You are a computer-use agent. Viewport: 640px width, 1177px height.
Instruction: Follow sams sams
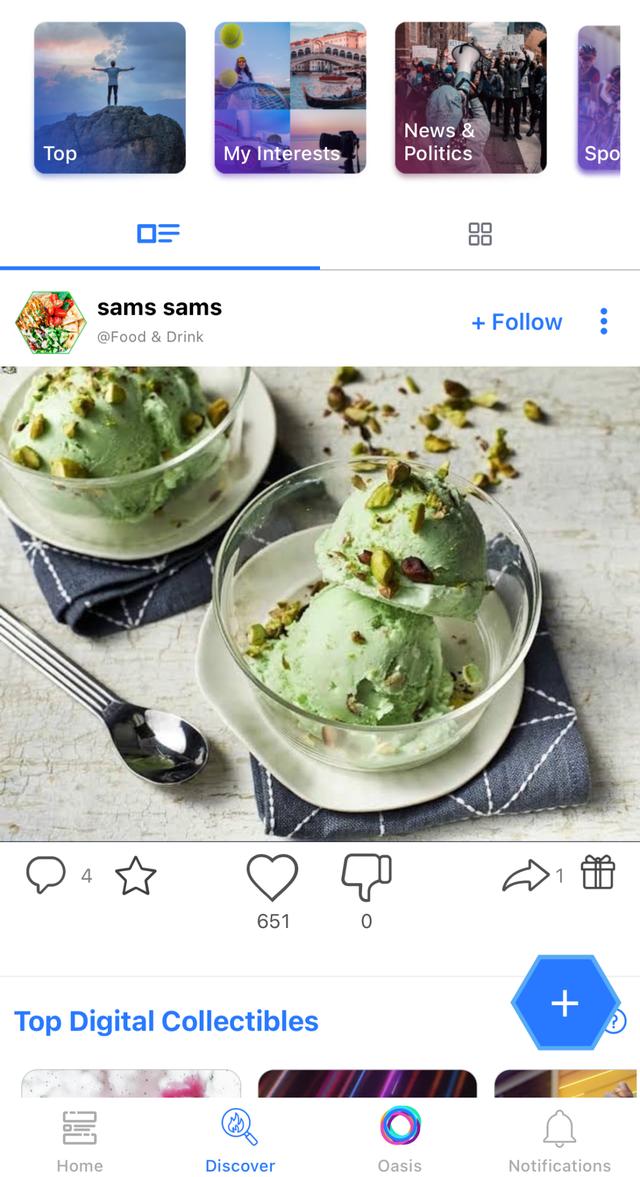tap(517, 322)
